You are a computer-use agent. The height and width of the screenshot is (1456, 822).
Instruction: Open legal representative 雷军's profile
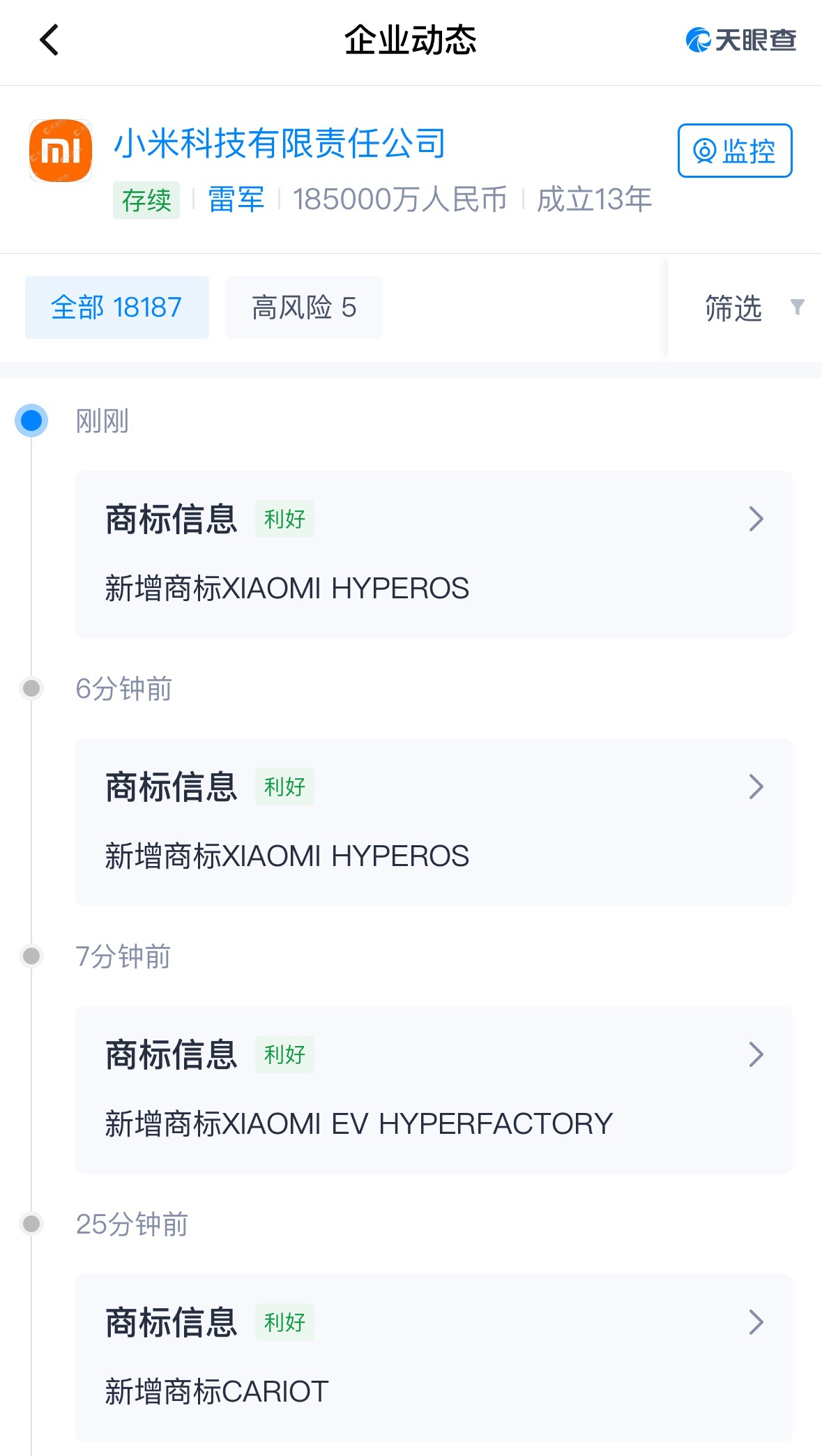tap(236, 199)
